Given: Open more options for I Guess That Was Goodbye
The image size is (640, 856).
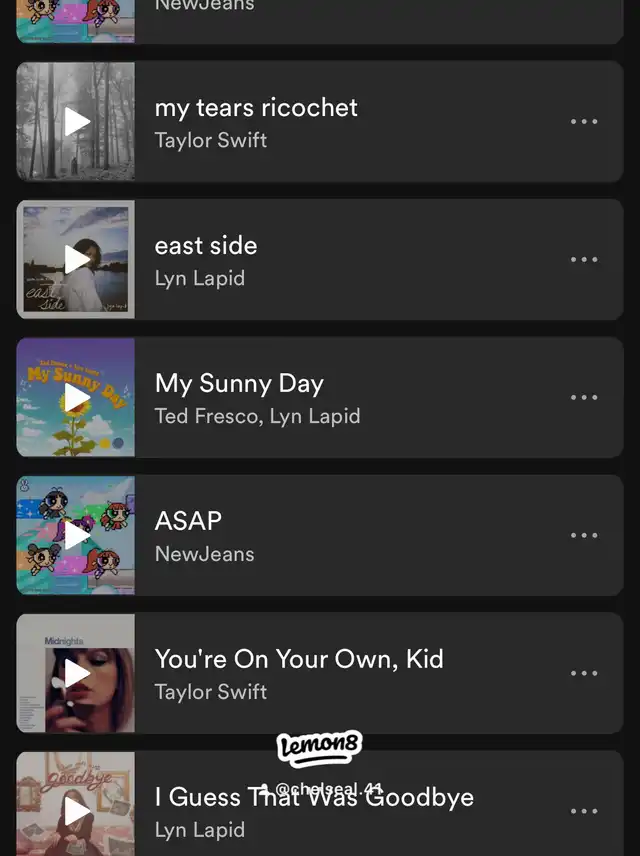Looking at the screenshot, I should (x=584, y=811).
